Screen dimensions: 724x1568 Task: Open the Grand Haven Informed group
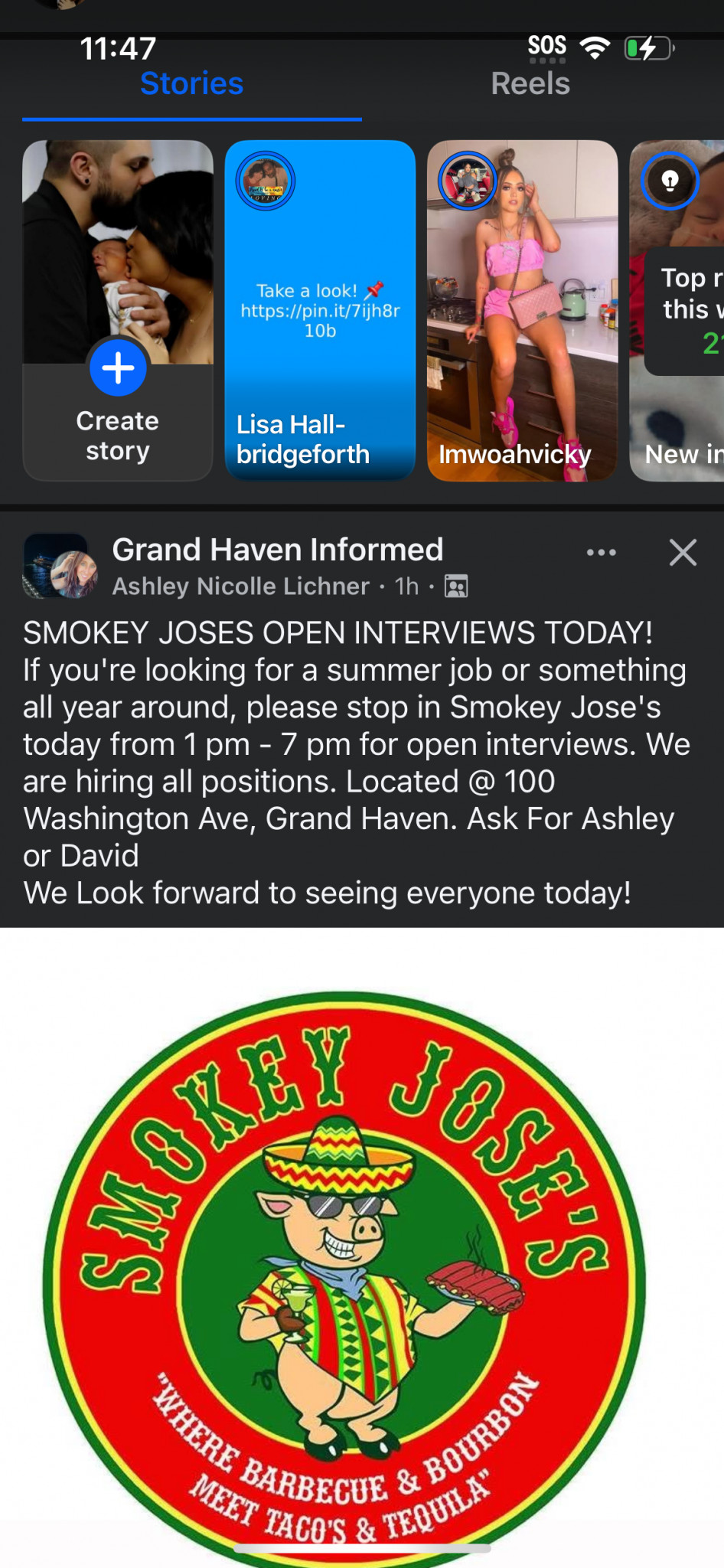click(278, 550)
